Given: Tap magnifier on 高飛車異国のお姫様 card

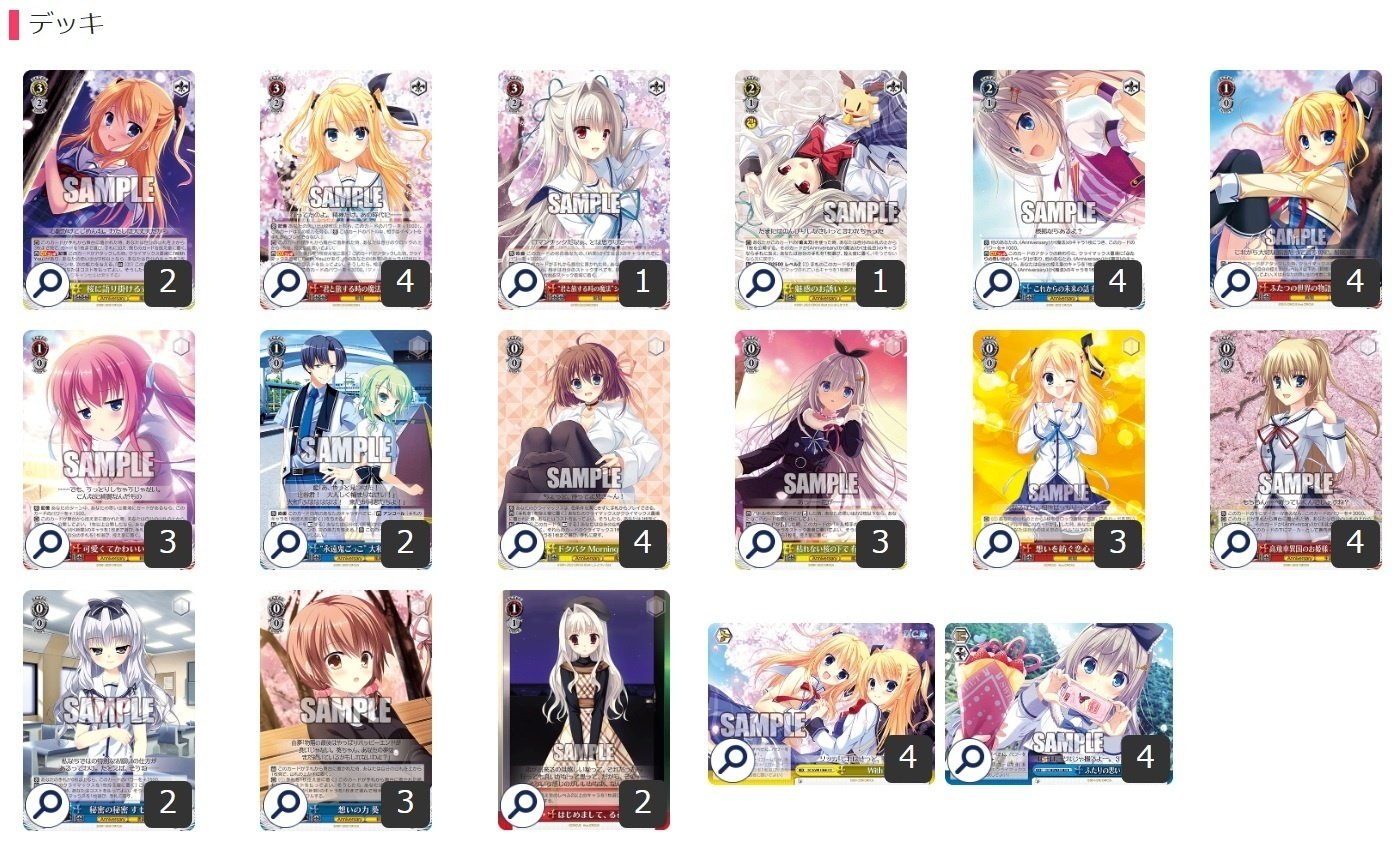Looking at the screenshot, I should point(1234,544).
